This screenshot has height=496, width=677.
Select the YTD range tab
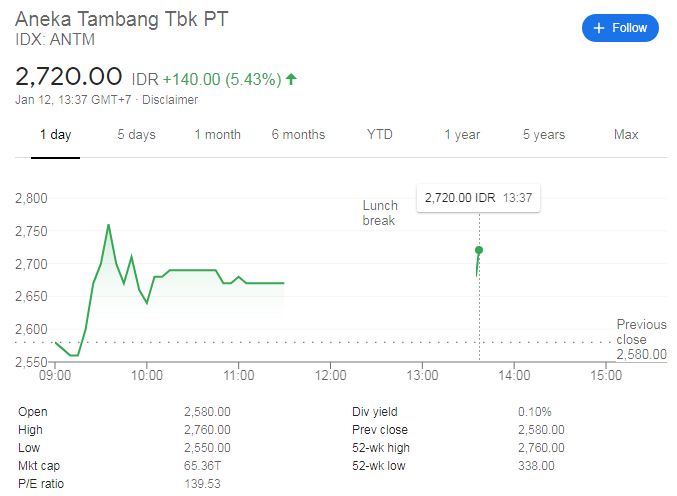[x=380, y=135]
